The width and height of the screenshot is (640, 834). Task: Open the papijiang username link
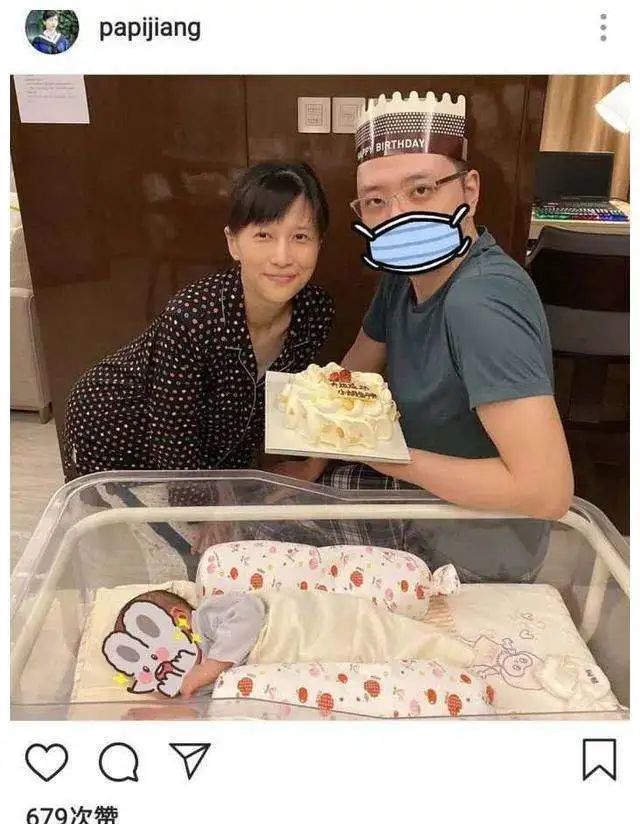(149, 29)
